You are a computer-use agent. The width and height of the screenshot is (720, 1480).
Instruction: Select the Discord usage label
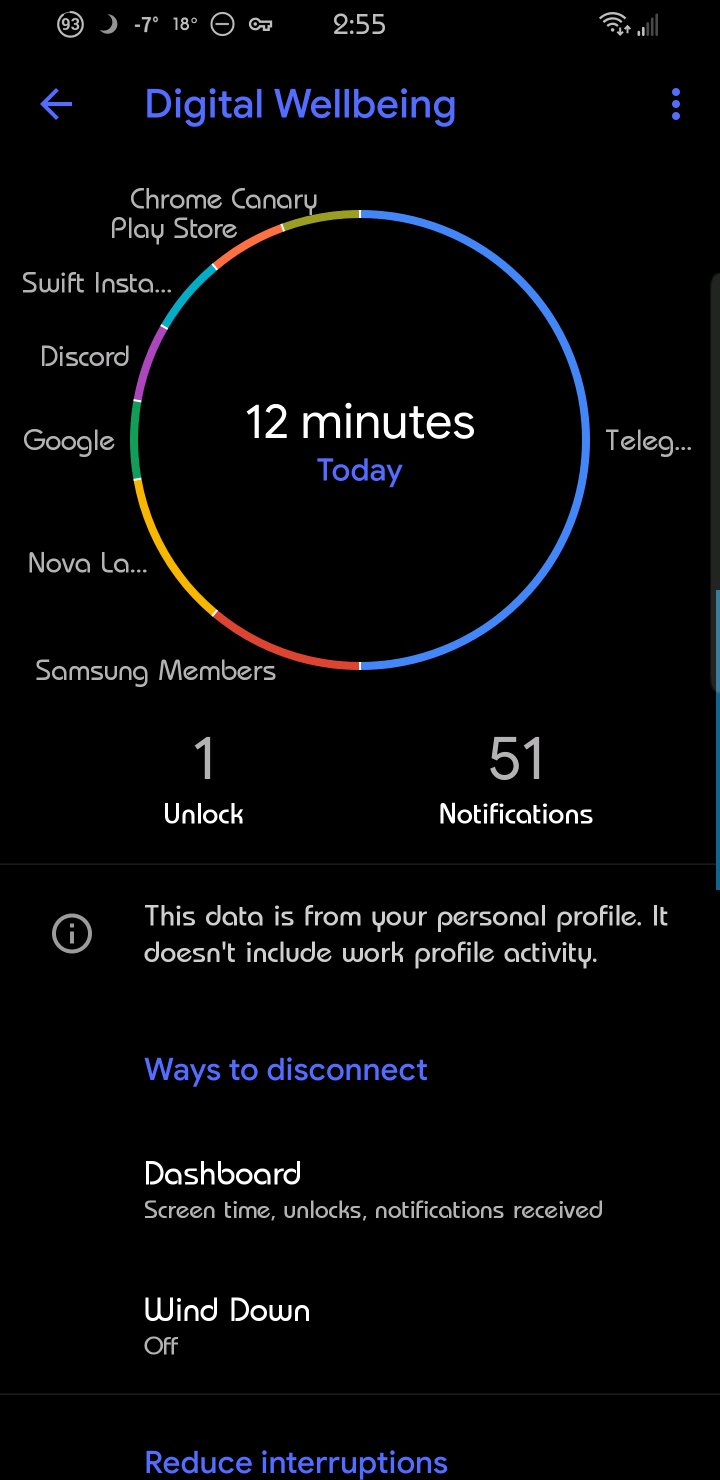tap(85, 356)
